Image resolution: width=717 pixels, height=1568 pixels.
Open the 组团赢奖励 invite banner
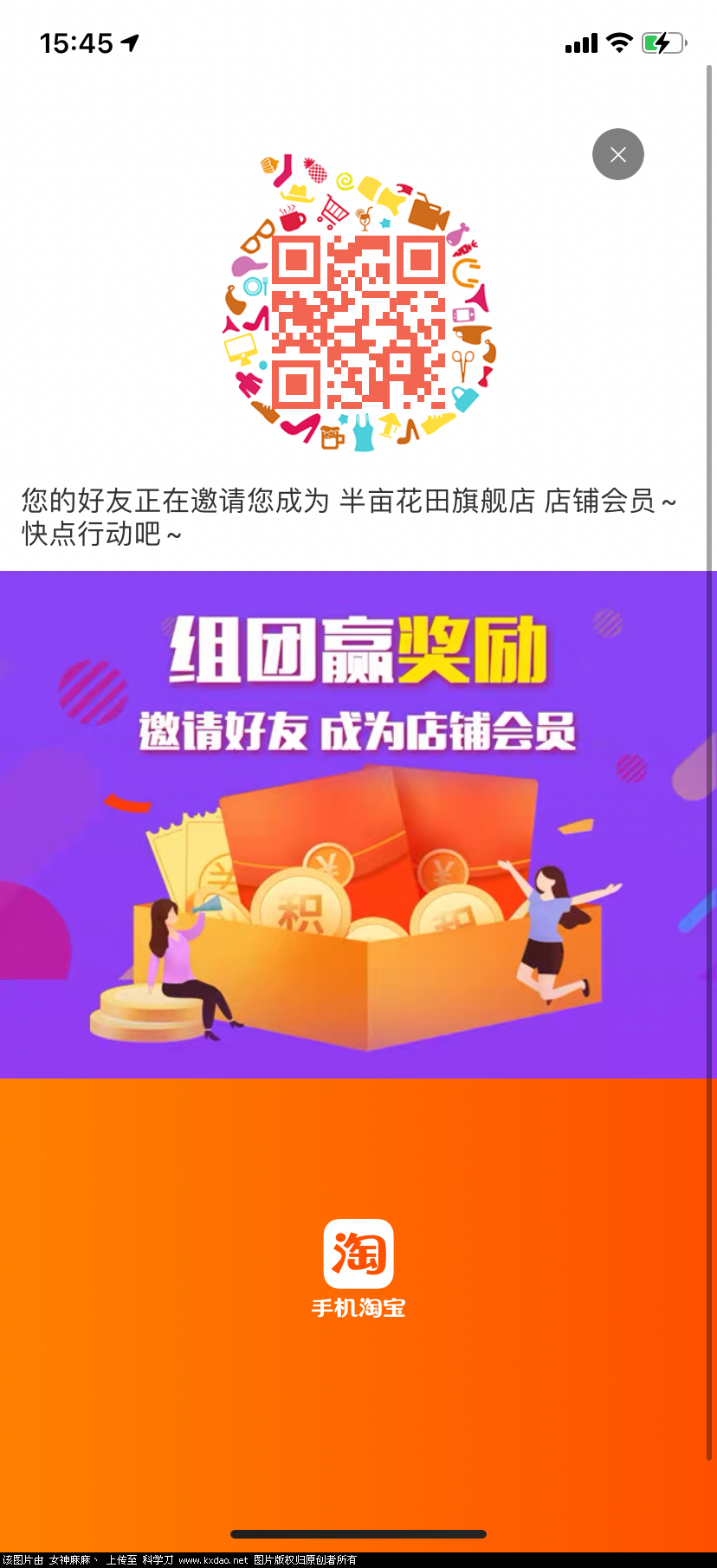[358, 823]
